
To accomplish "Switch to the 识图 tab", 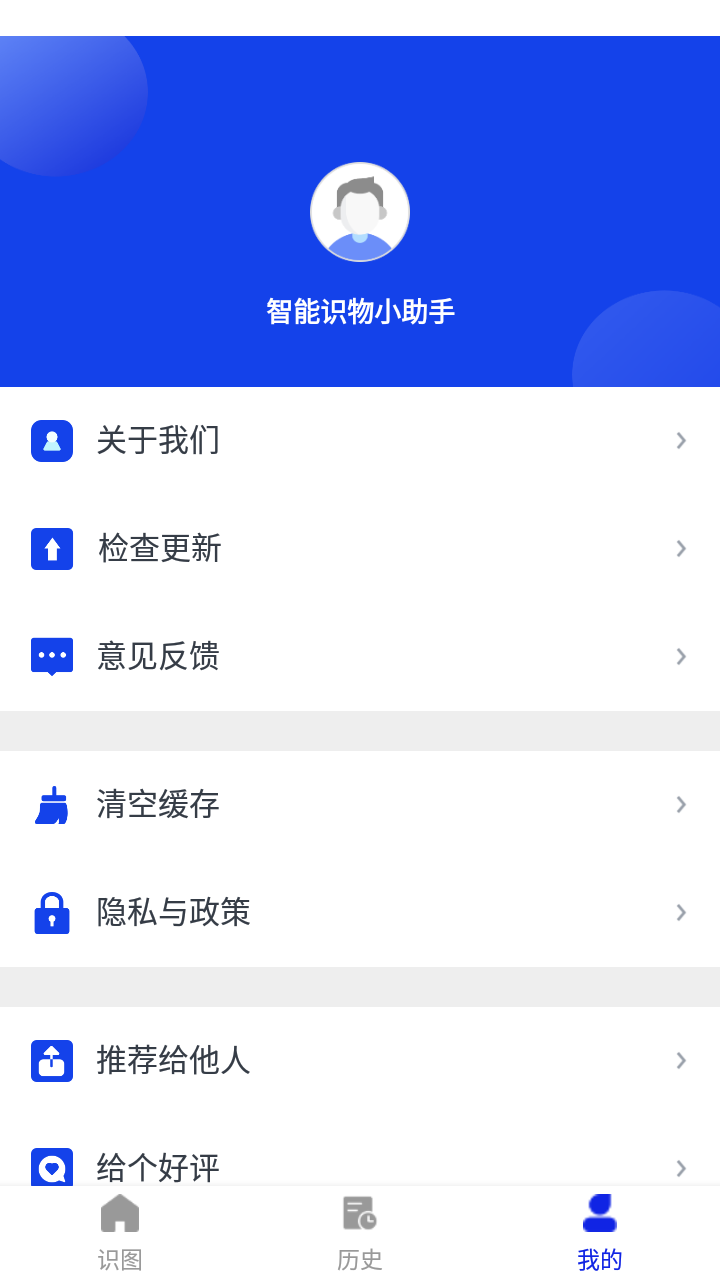I will point(120,1232).
